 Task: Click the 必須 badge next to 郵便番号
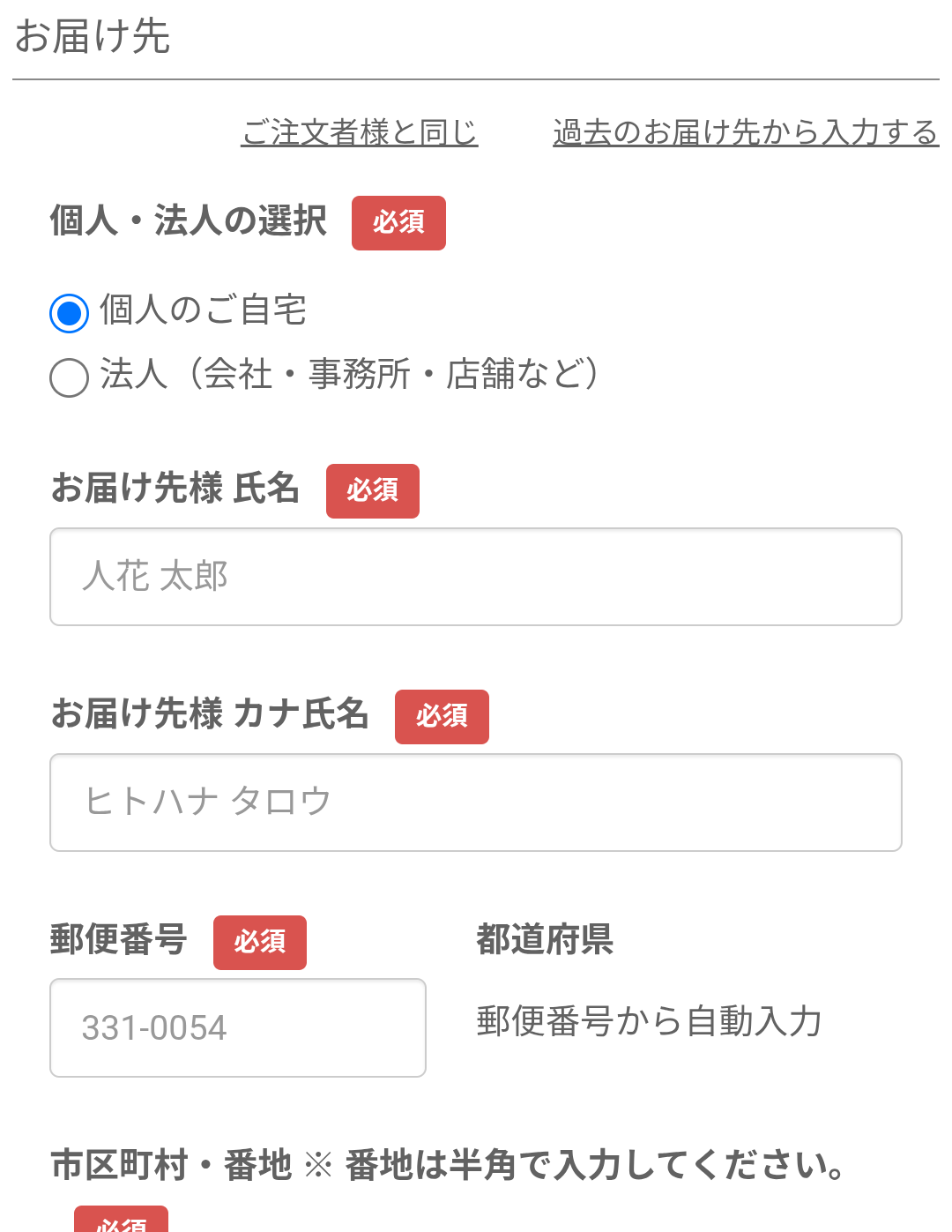coord(259,943)
